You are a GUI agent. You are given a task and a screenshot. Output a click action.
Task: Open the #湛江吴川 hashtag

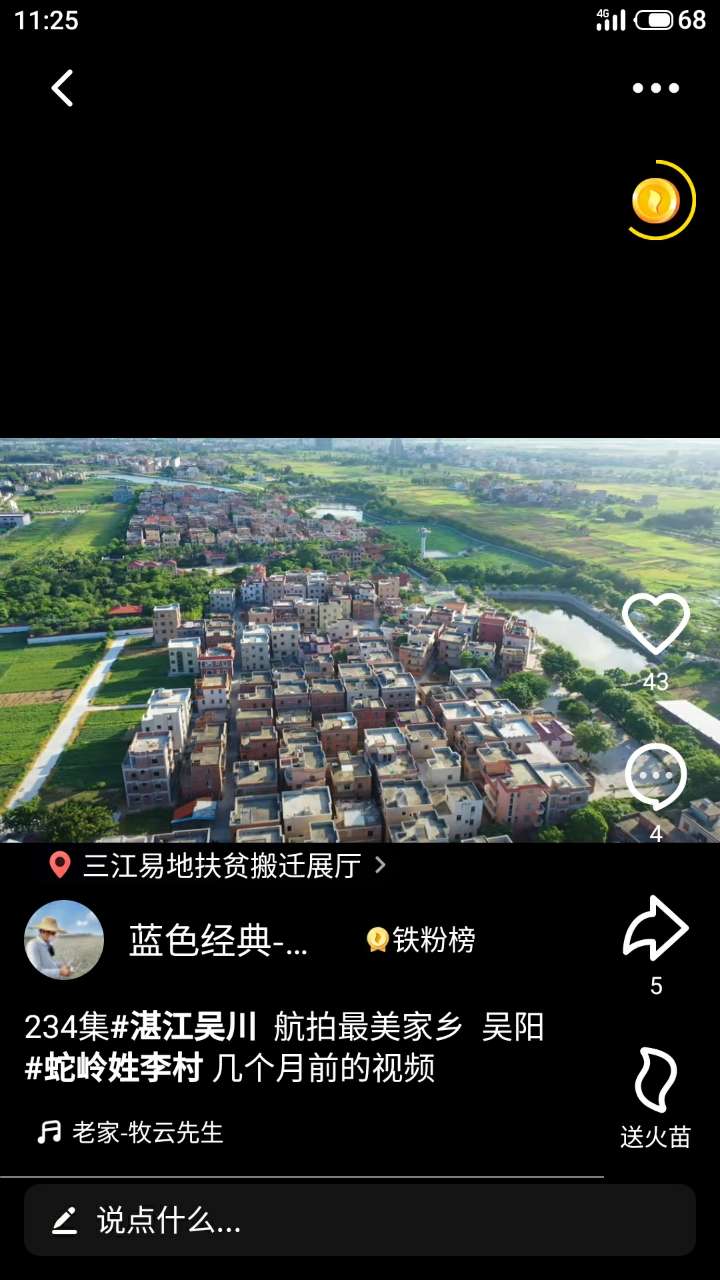(184, 1027)
